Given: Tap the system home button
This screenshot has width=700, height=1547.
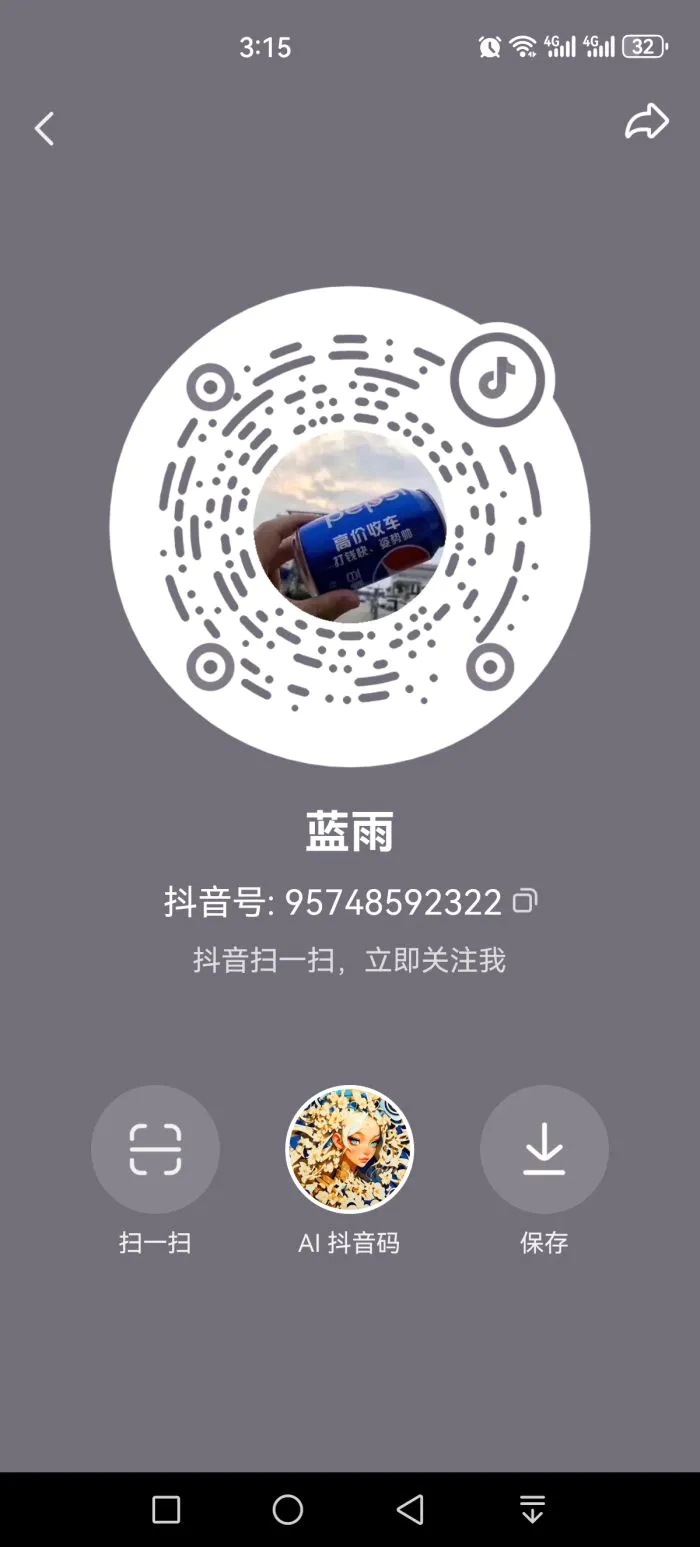Looking at the screenshot, I should click(288, 1509).
